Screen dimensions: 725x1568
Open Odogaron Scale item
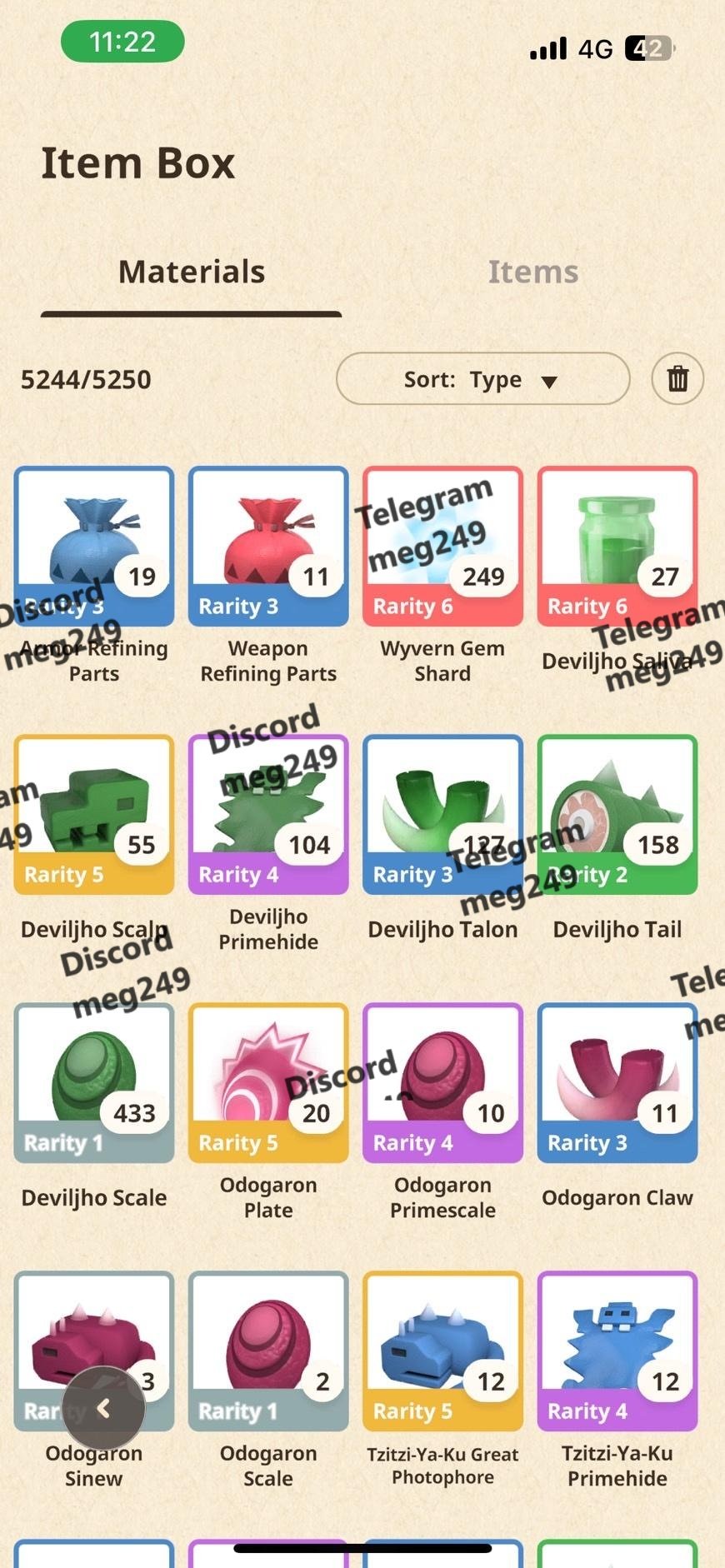coord(268,1351)
